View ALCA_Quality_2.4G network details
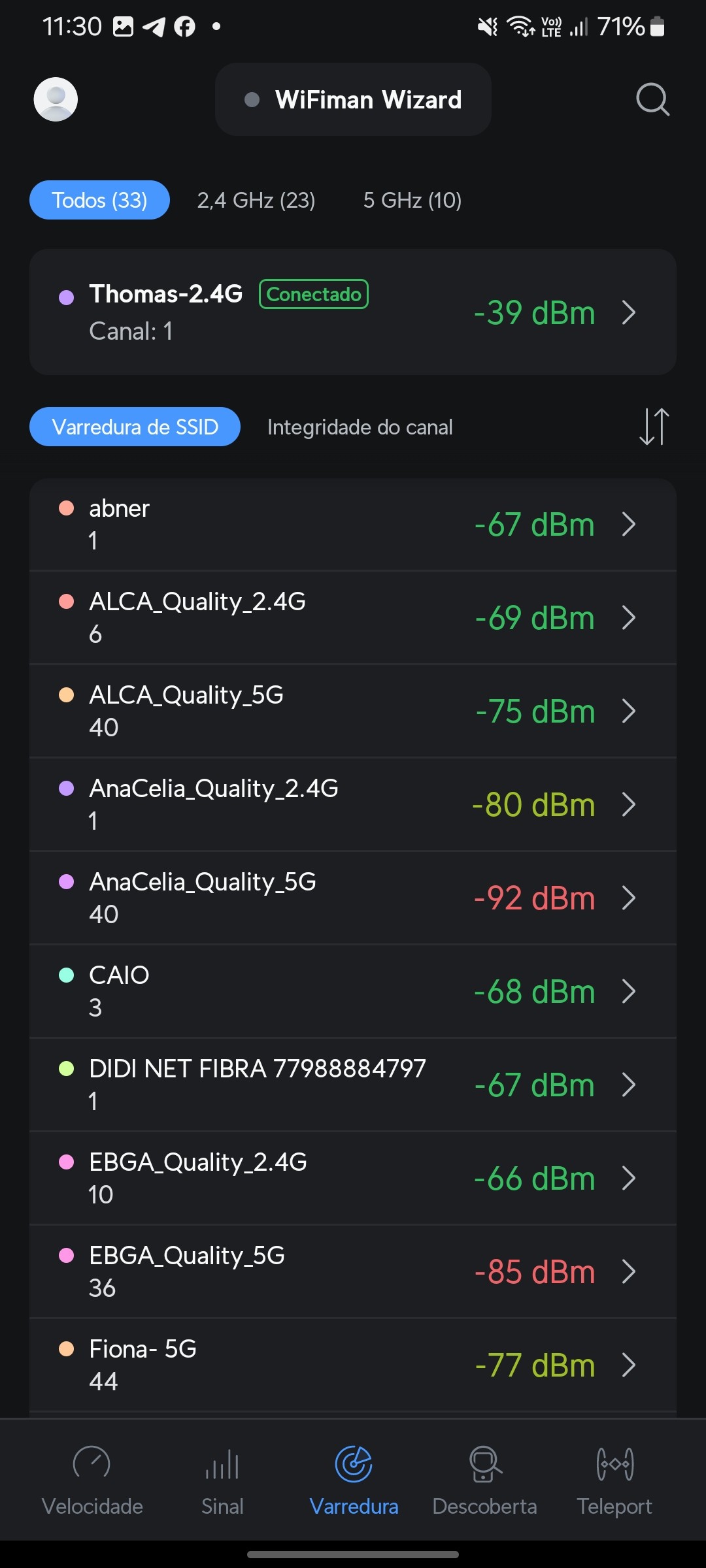The width and height of the screenshot is (706, 1568). coord(353,618)
